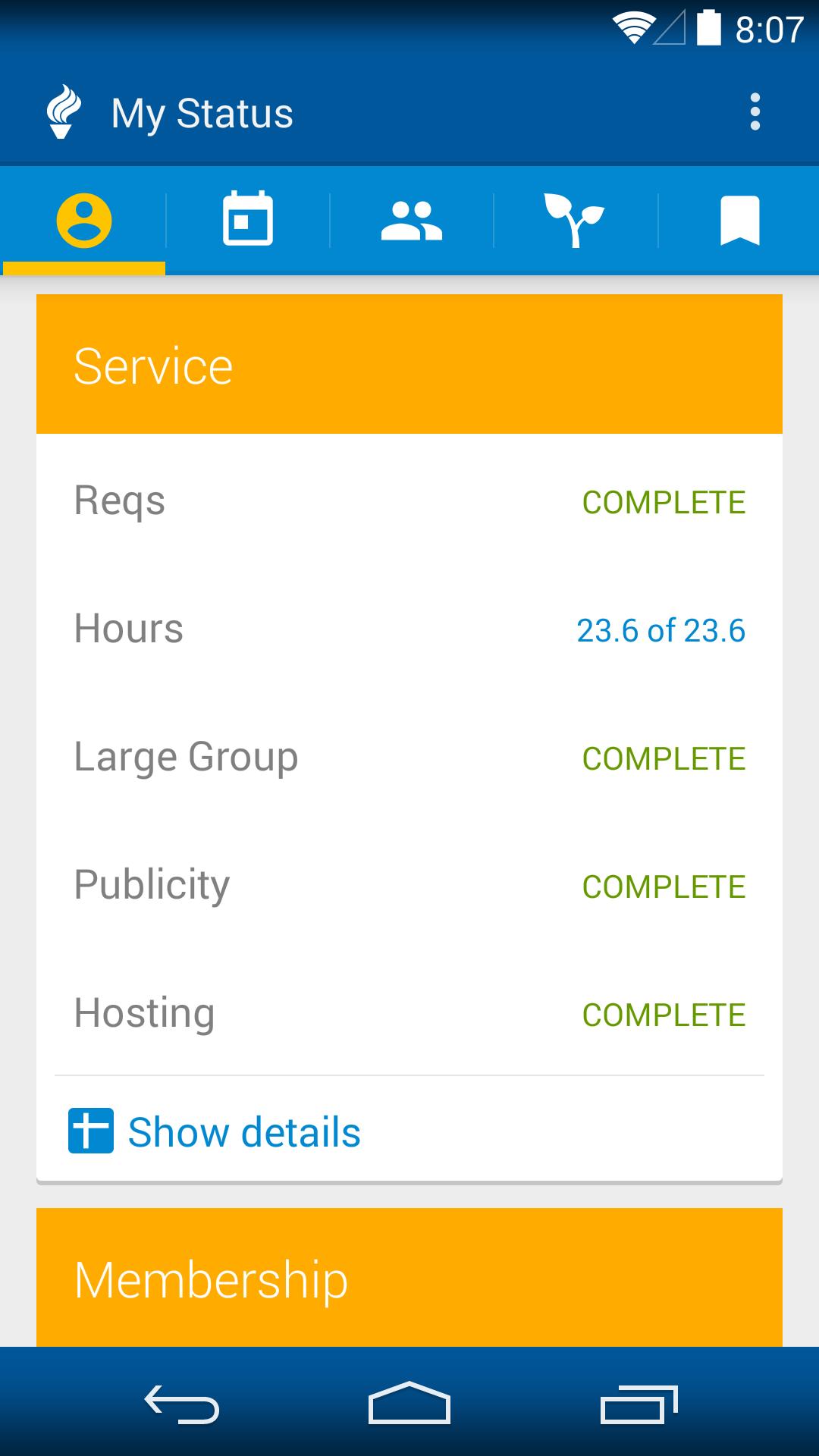Open the bookmark tab

point(739,221)
